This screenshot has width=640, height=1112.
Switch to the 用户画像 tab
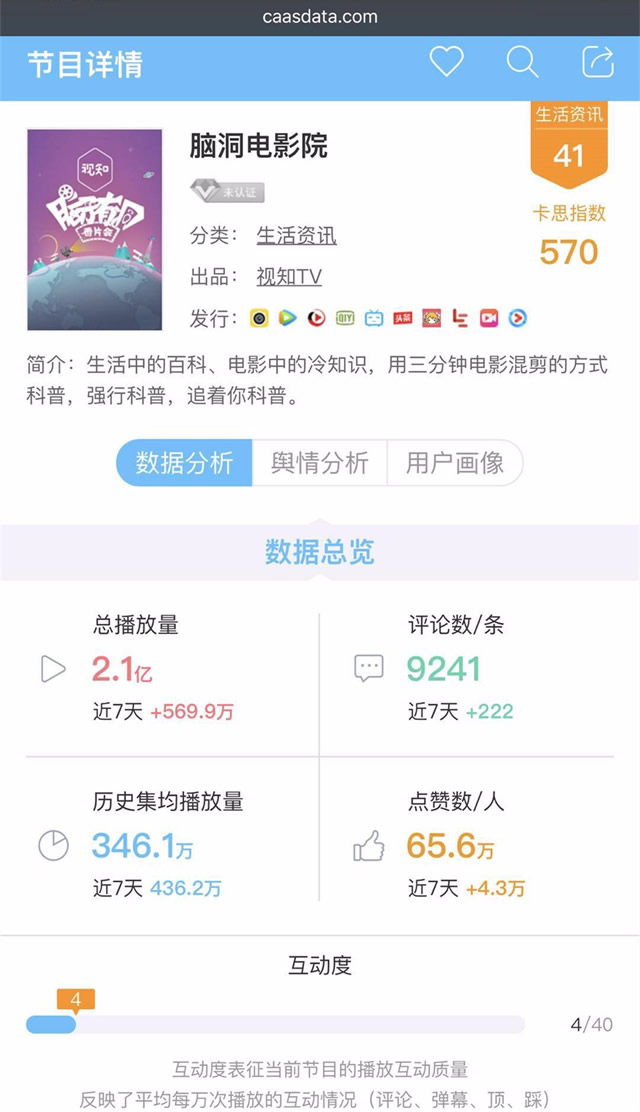pyautogui.click(x=455, y=463)
